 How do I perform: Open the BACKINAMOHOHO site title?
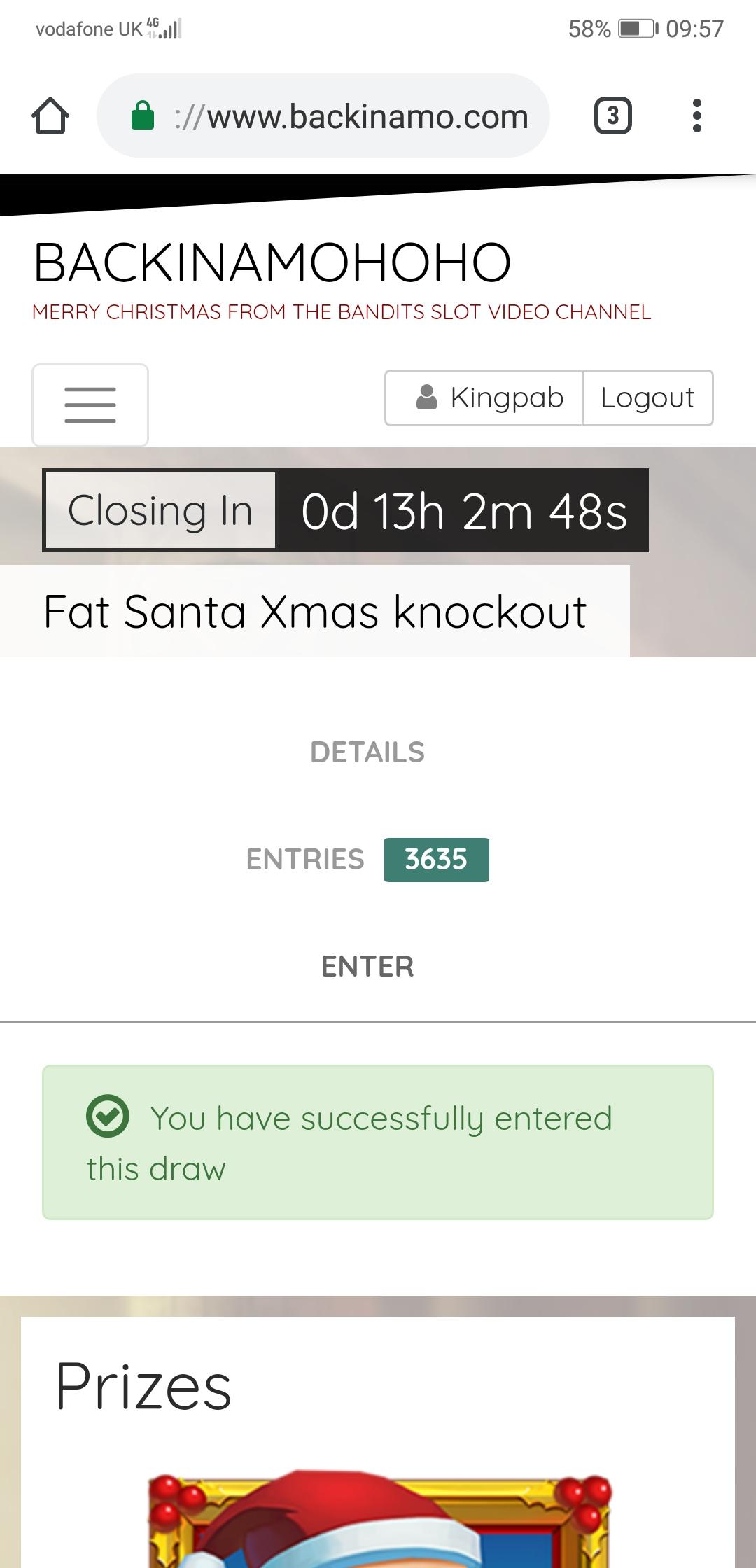click(272, 262)
